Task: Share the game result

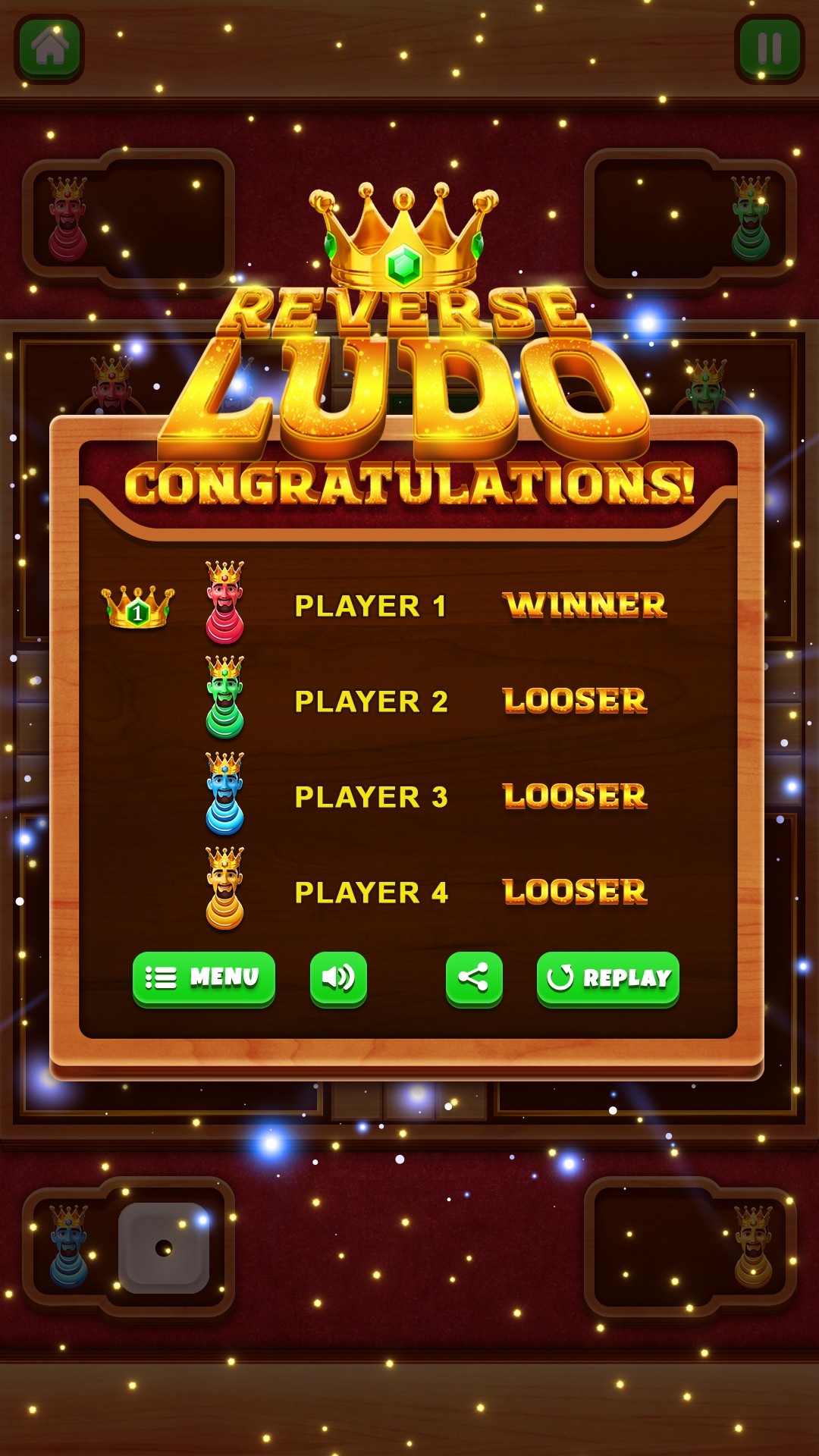Action: tap(474, 977)
